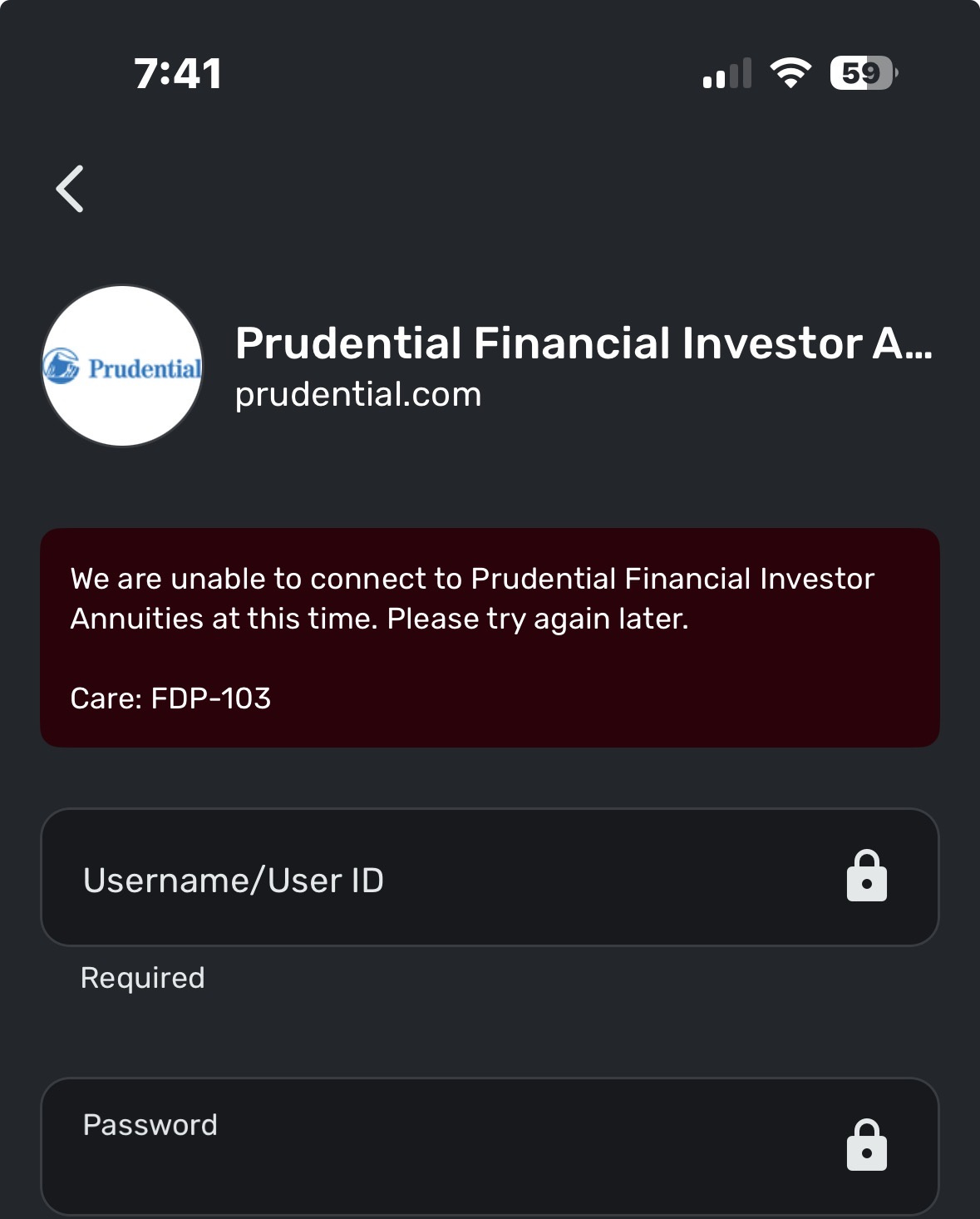Select the Password input field

pyautogui.click(x=449, y=1146)
